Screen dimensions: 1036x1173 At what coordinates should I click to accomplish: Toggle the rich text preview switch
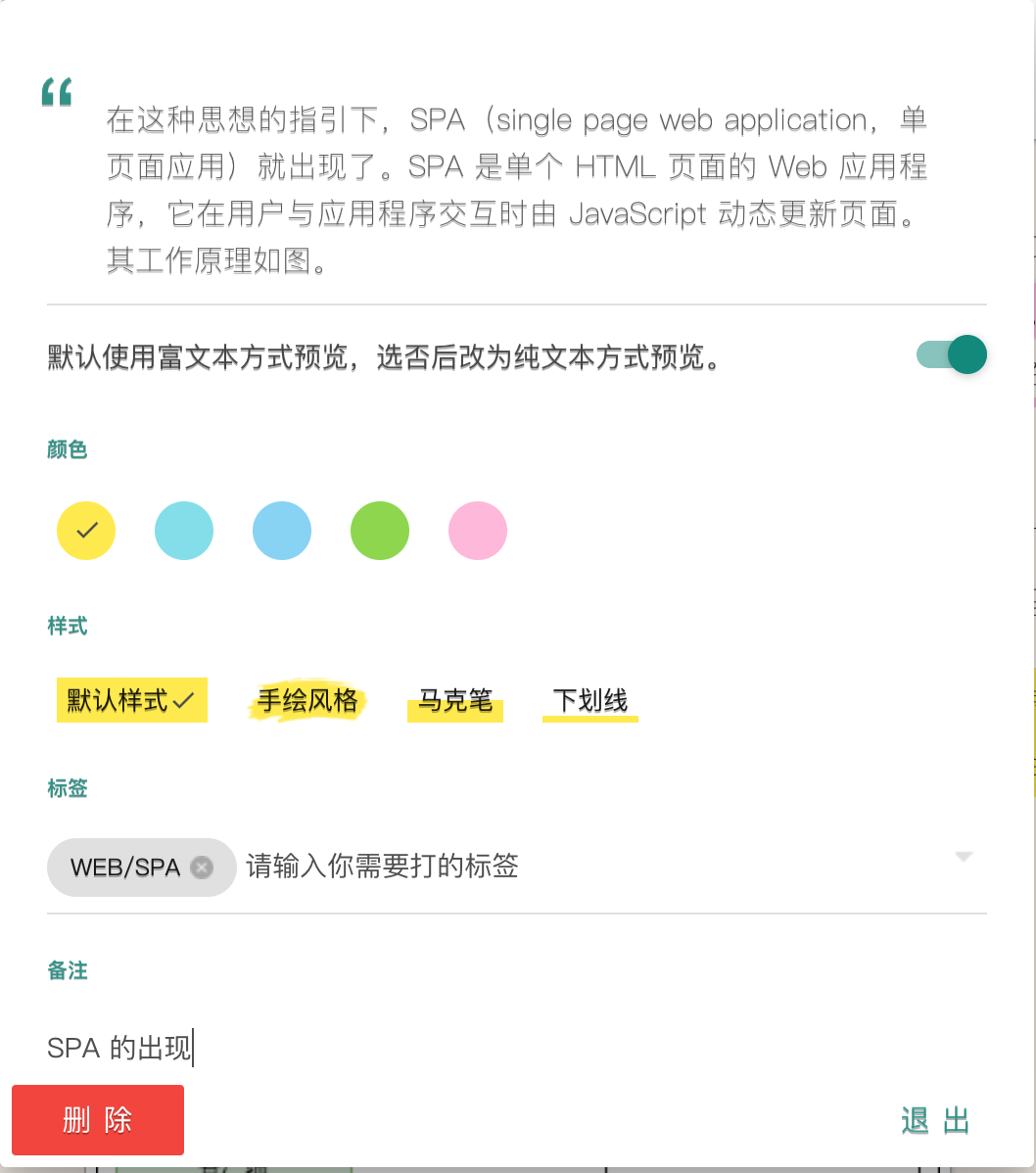click(x=952, y=354)
